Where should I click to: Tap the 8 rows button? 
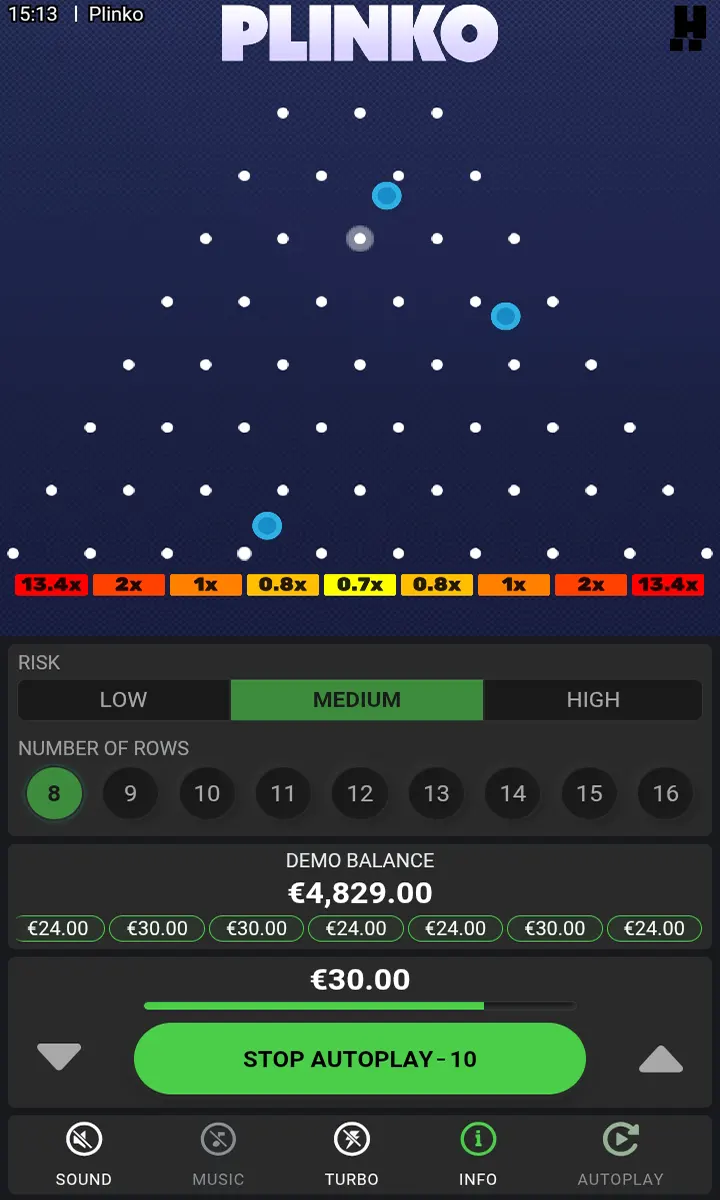pyautogui.click(x=54, y=793)
